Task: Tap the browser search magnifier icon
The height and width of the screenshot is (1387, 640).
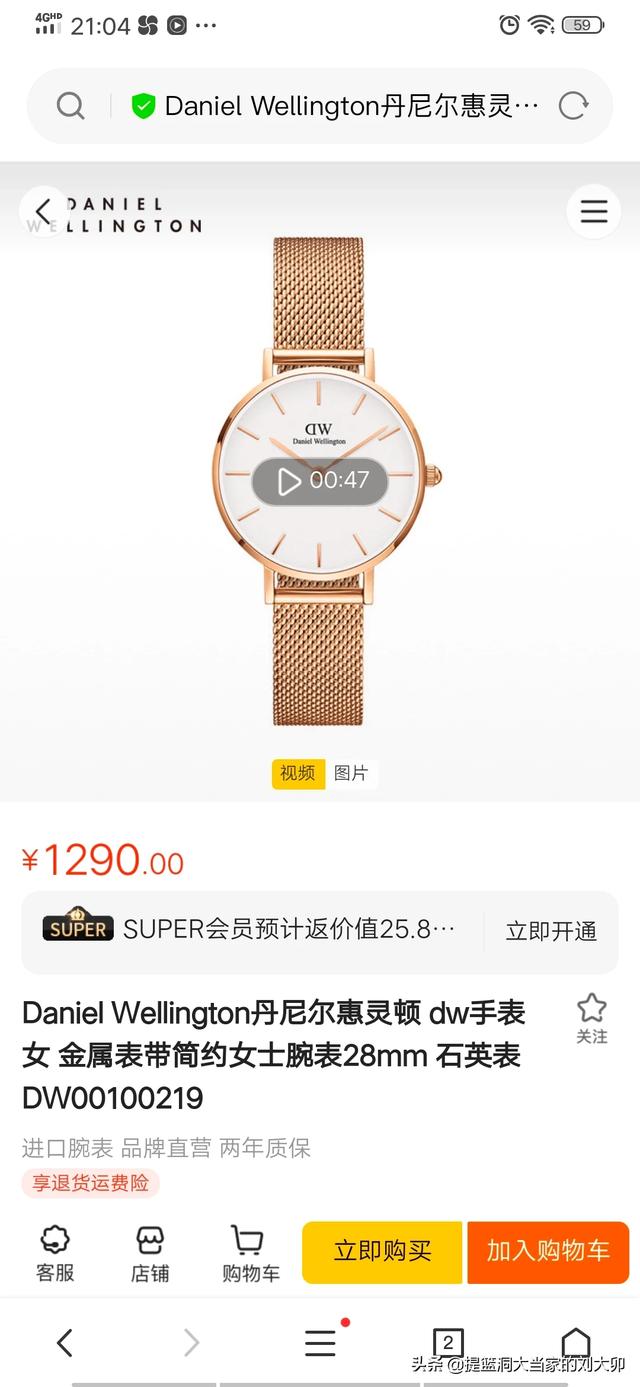Action: pyautogui.click(x=70, y=106)
